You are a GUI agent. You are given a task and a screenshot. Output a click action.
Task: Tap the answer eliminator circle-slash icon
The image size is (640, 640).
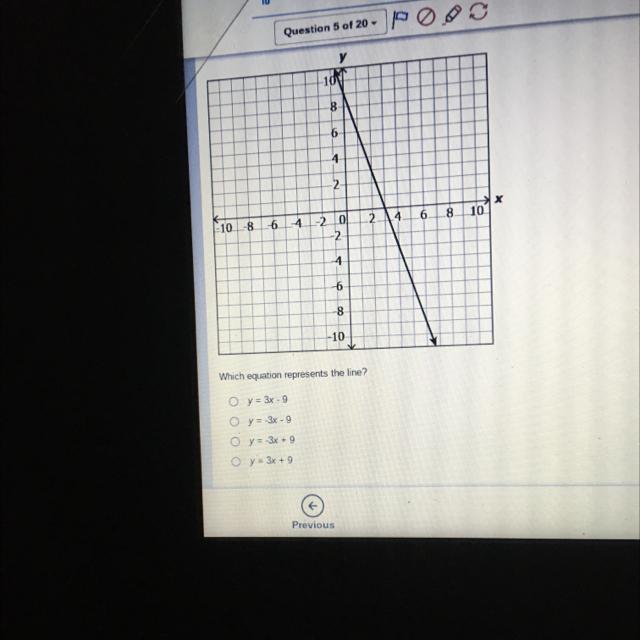click(x=426, y=17)
